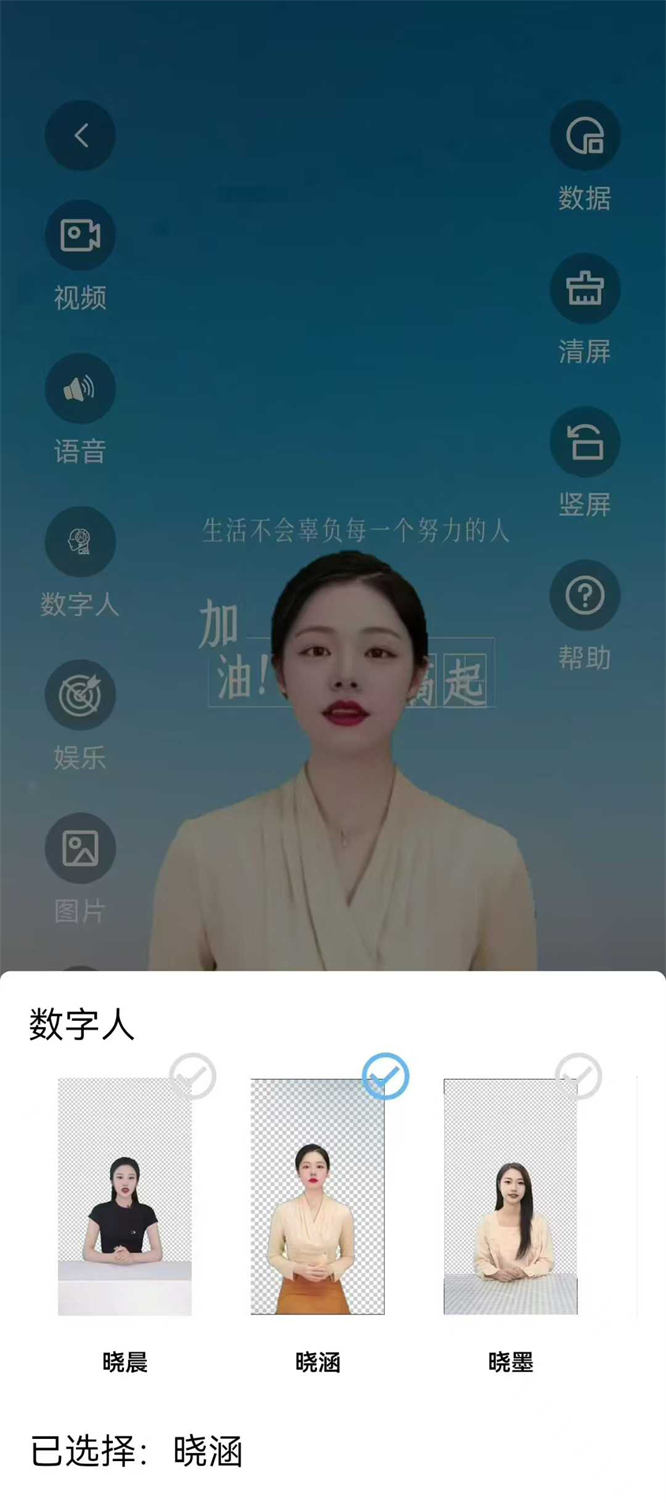Open the 图片 picture option

coord(80,848)
